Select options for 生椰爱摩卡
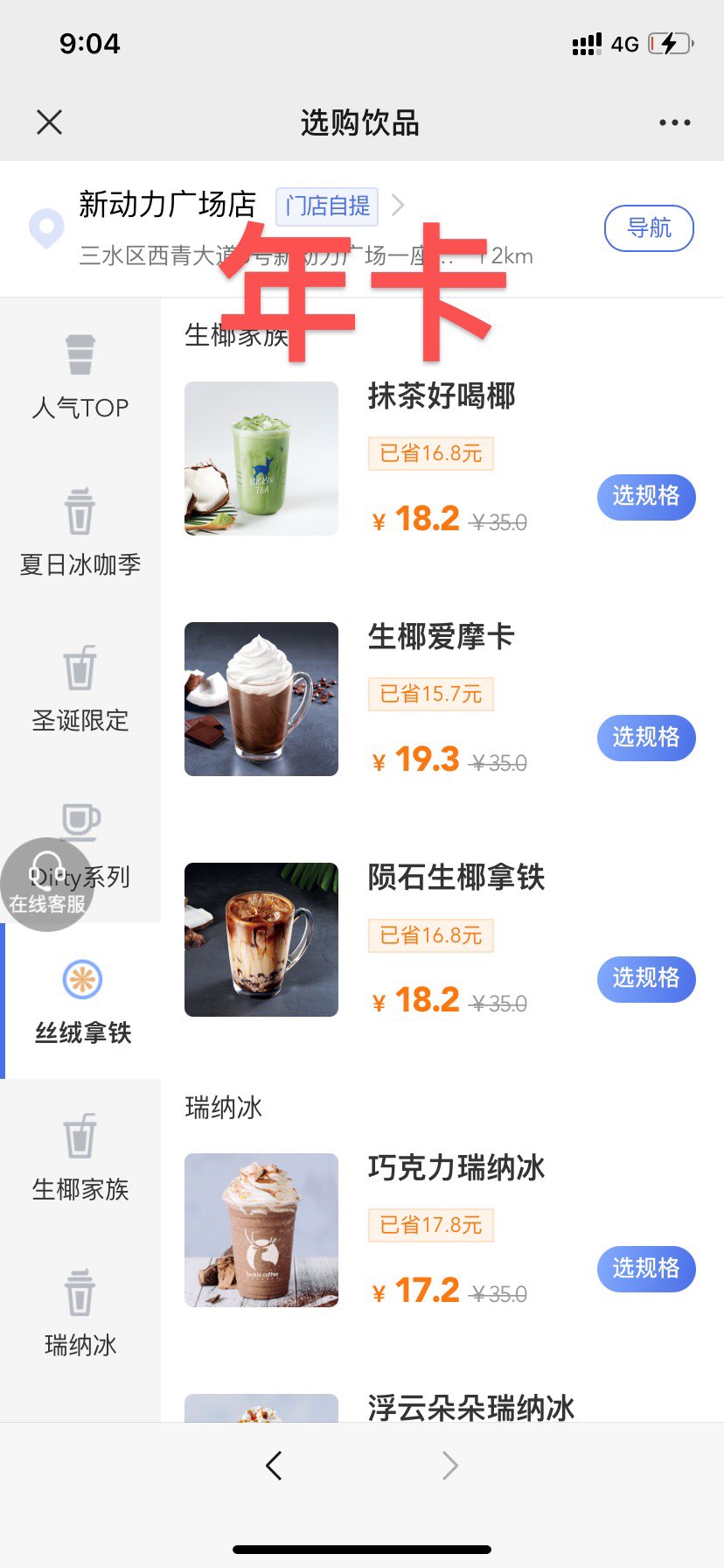The height and width of the screenshot is (1568, 724). (645, 737)
